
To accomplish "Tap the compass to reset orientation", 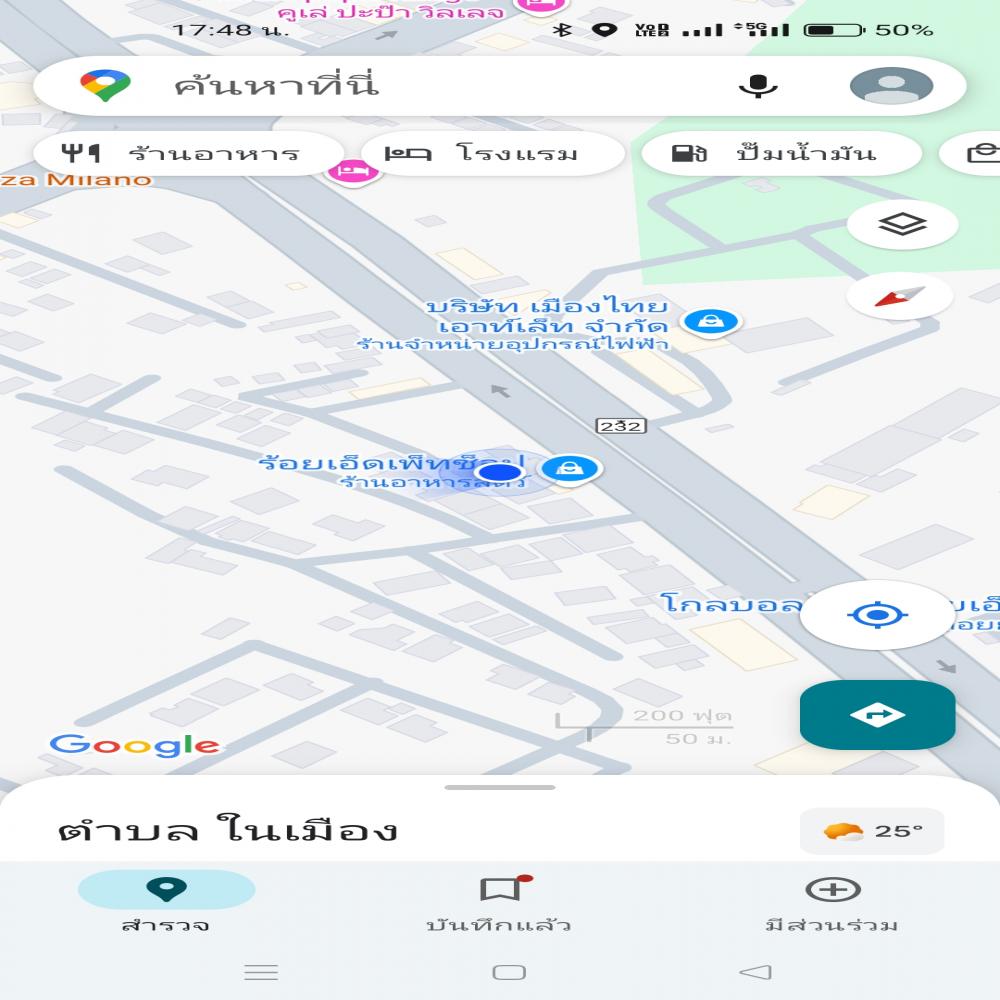I will tap(899, 296).
